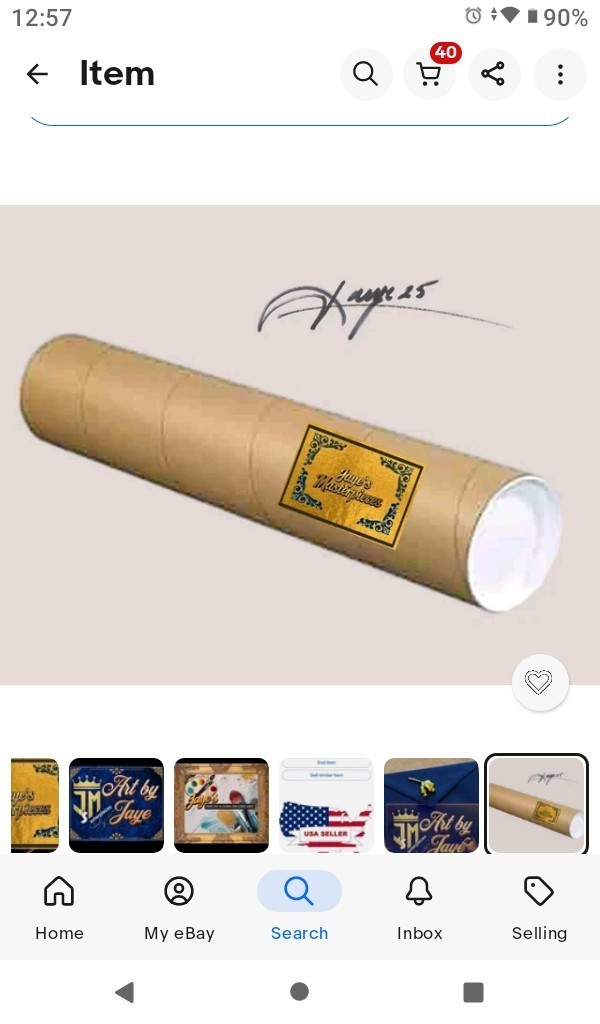Add this item to watchlist with heart
The width and height of the screenshot is (600, 1024).
coord(540,683)
